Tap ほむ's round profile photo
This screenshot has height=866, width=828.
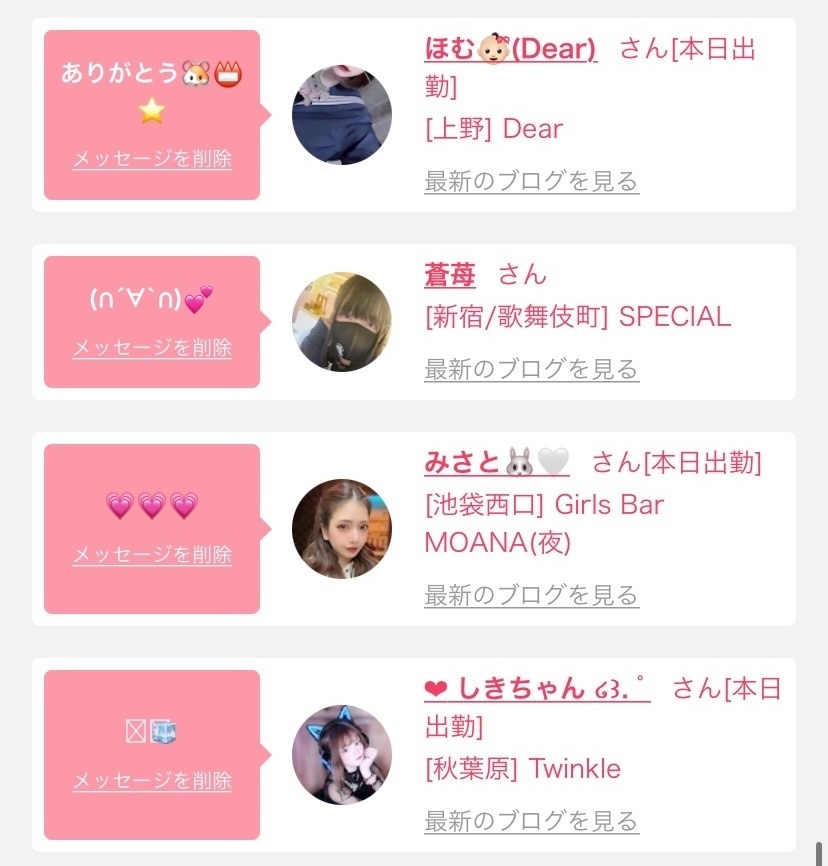pos(342,115)
